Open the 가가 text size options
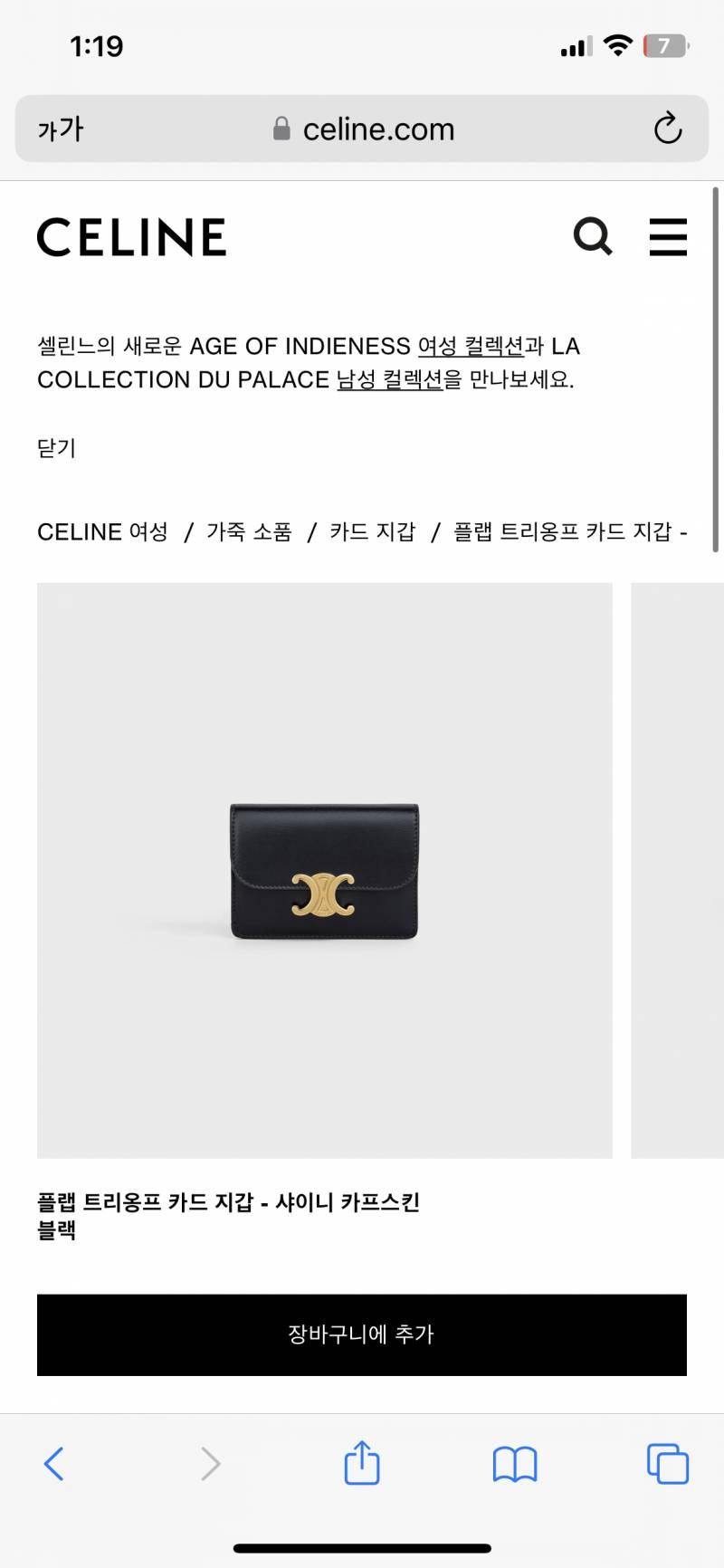Screen dimensions: 724x1568 [60, 129]
